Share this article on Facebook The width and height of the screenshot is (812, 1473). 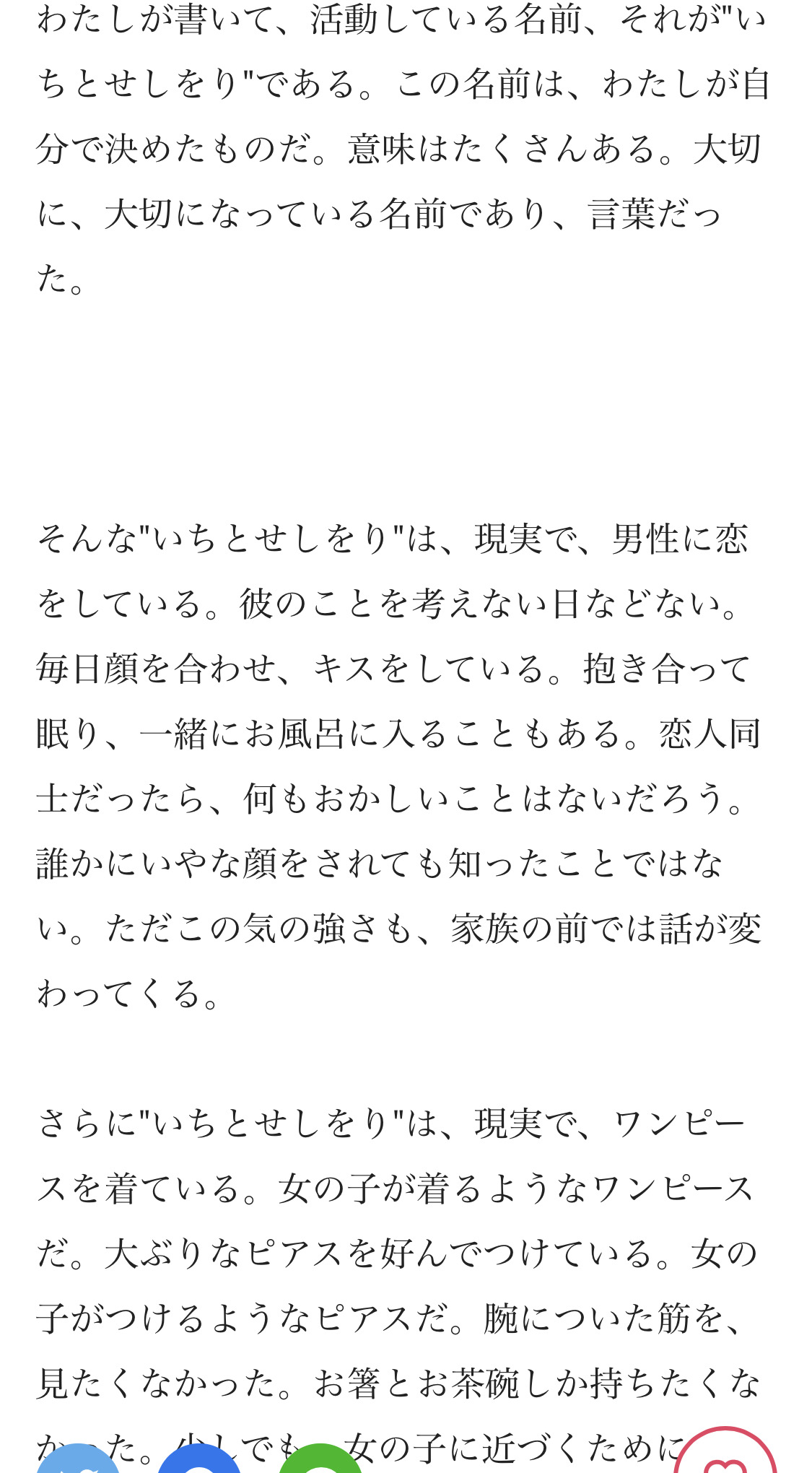click(x=199, y=1460)
